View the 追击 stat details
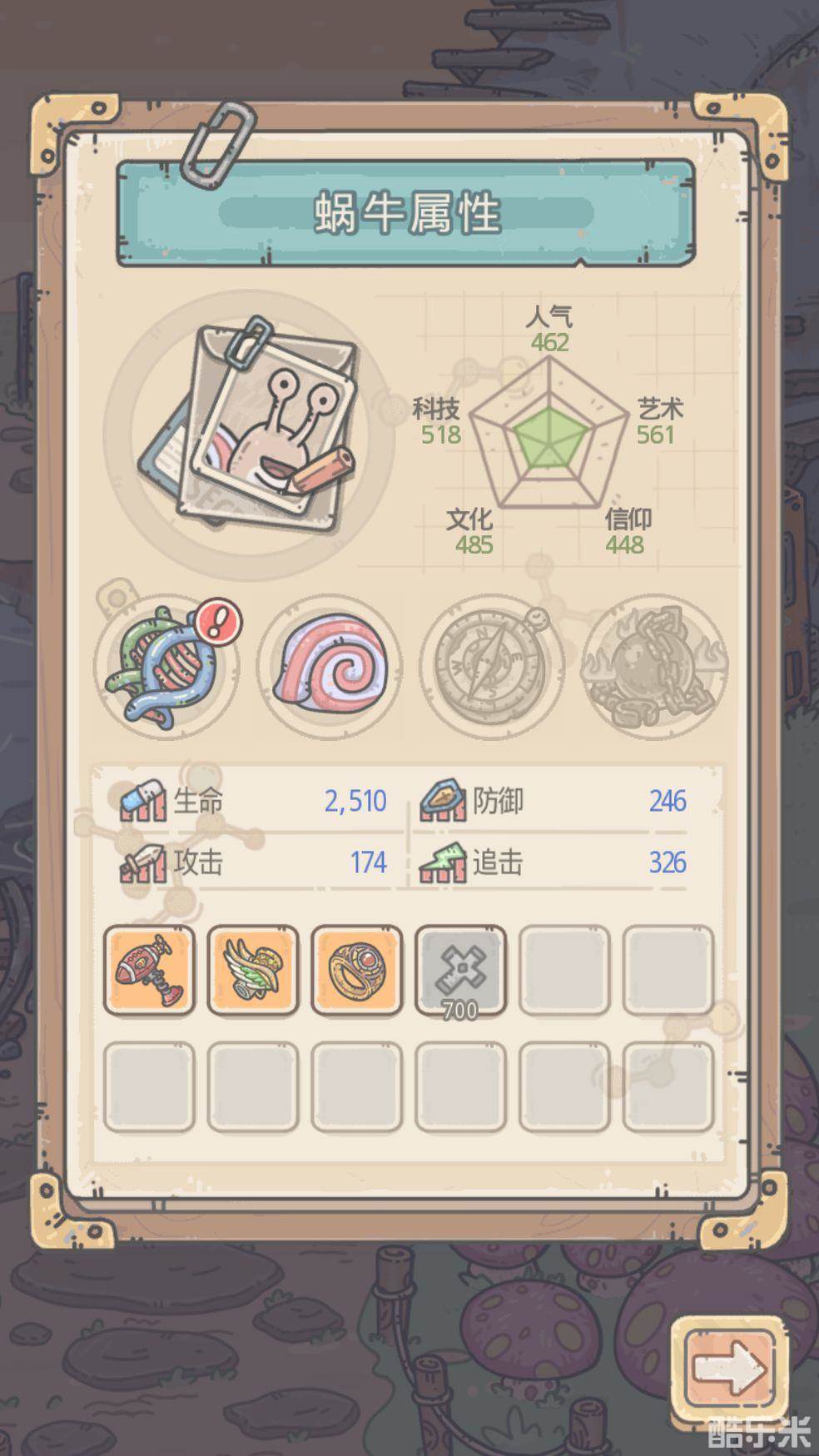This screenshot has height=1456, width=819. point(553,862)
